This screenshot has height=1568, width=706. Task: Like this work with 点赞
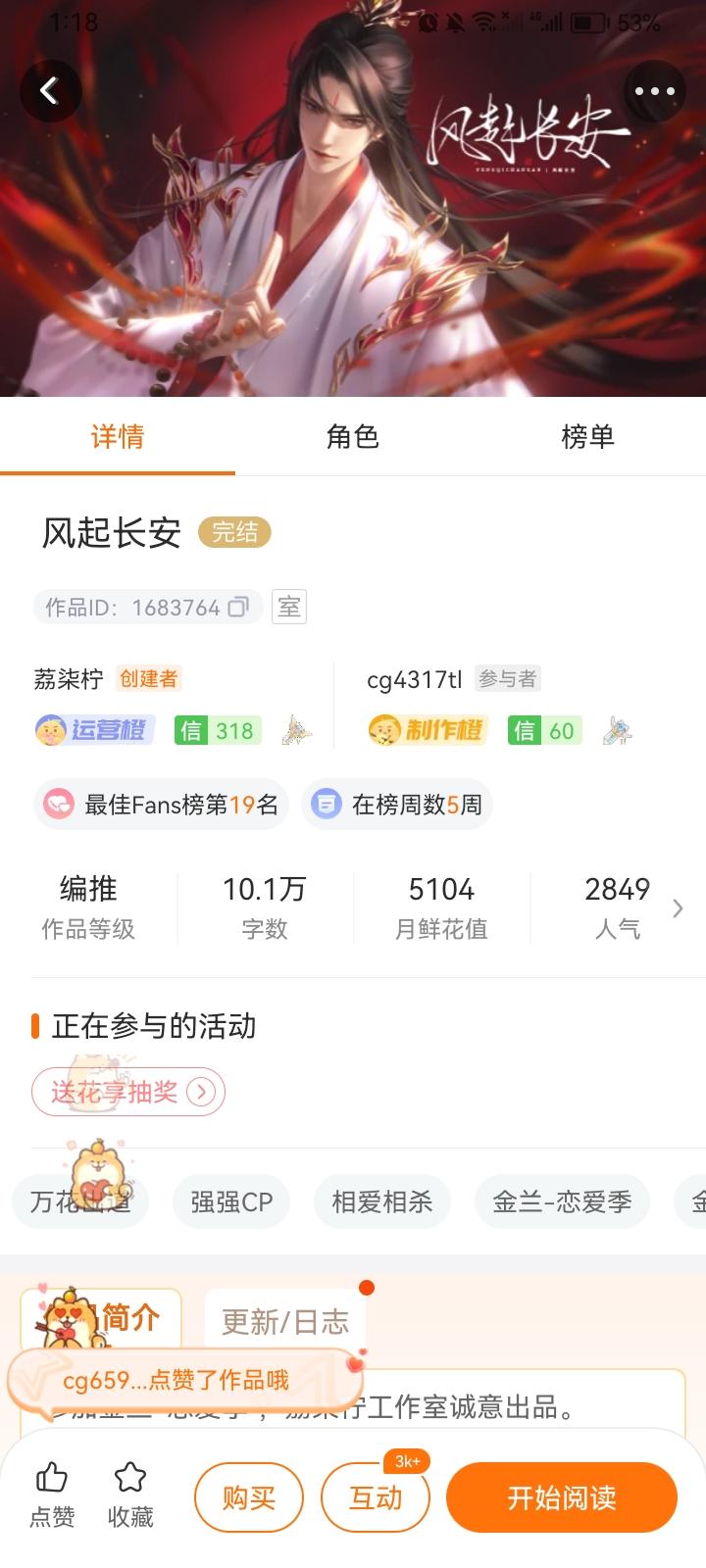click(x=52, y=1495)
